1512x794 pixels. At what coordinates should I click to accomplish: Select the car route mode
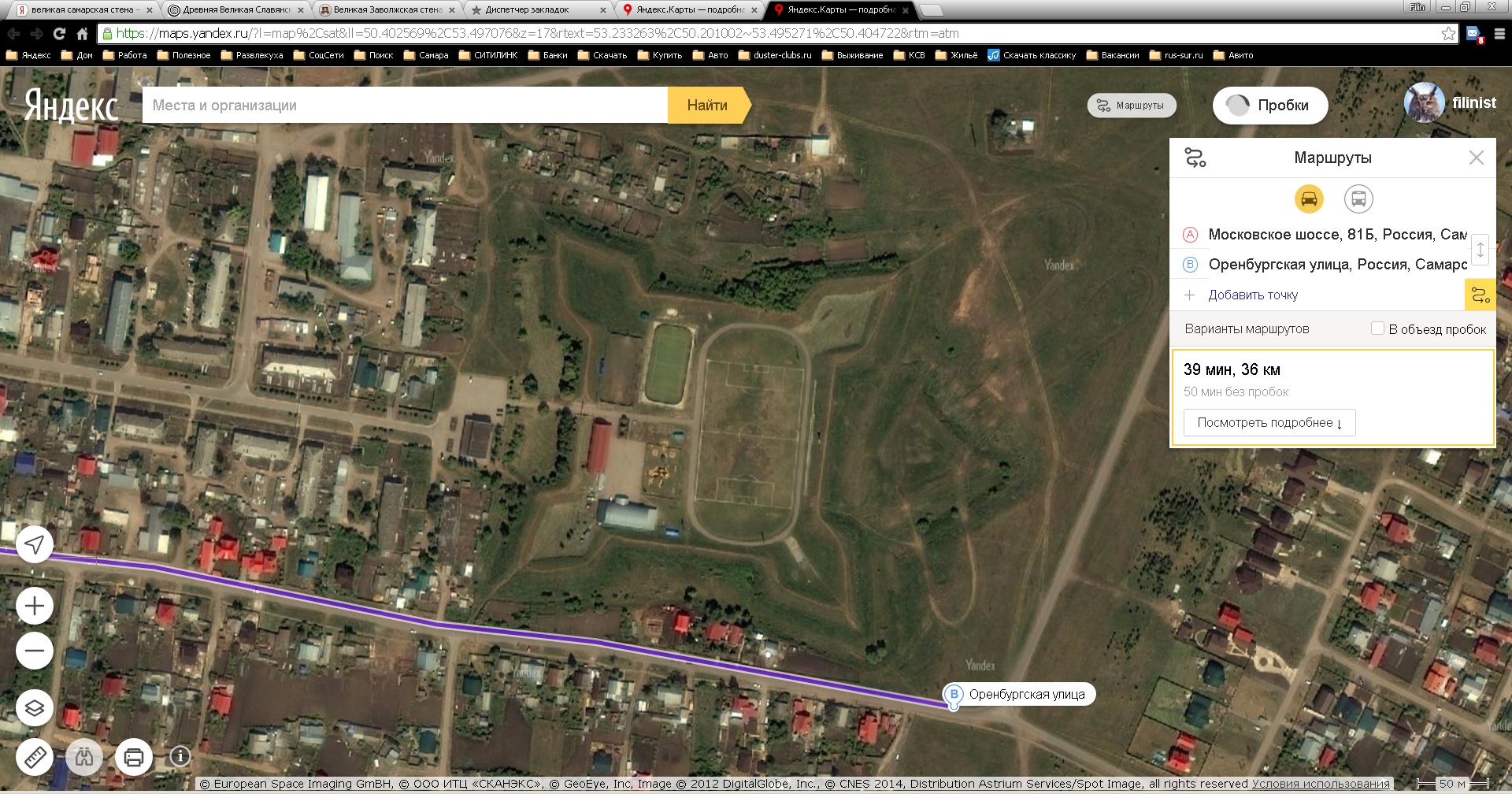1309,198
